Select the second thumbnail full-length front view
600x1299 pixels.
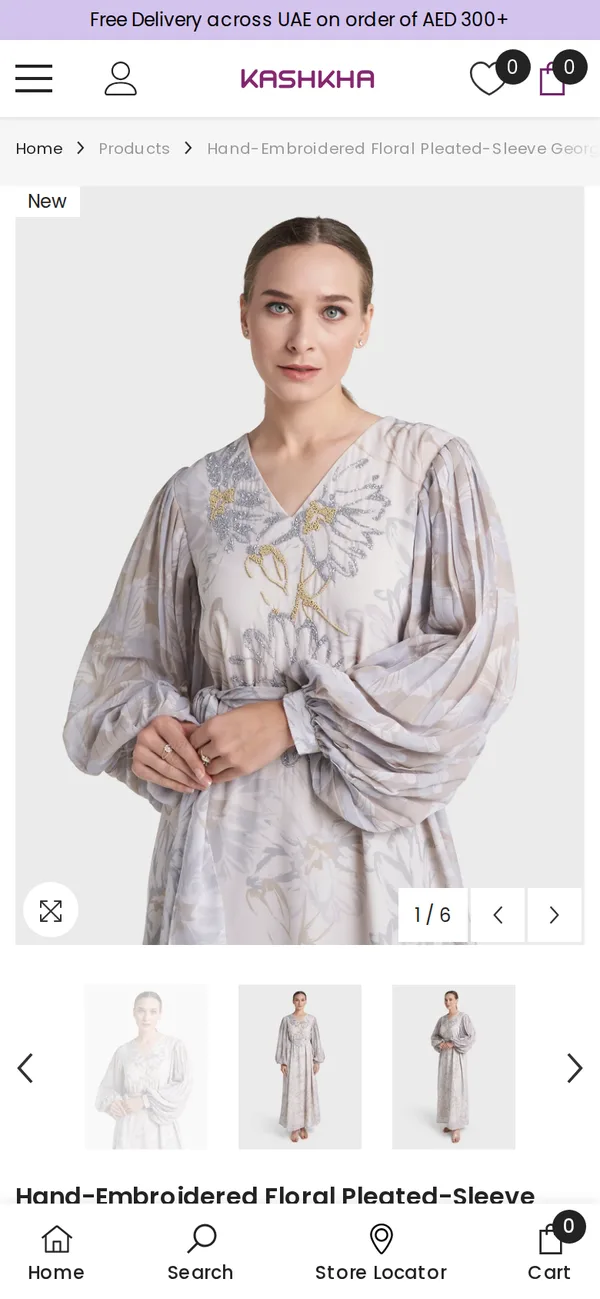[x=300, y=1067]
